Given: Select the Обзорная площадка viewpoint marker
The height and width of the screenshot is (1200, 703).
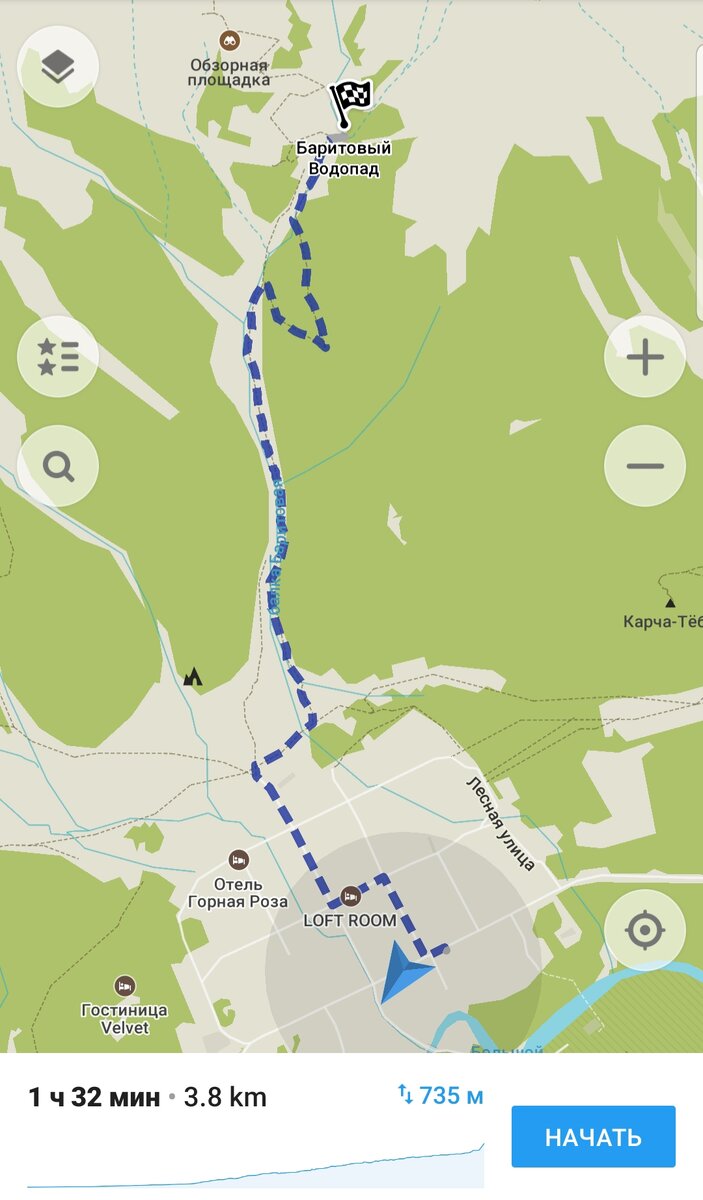Looking at the screenshot, I should click(230, 41).
